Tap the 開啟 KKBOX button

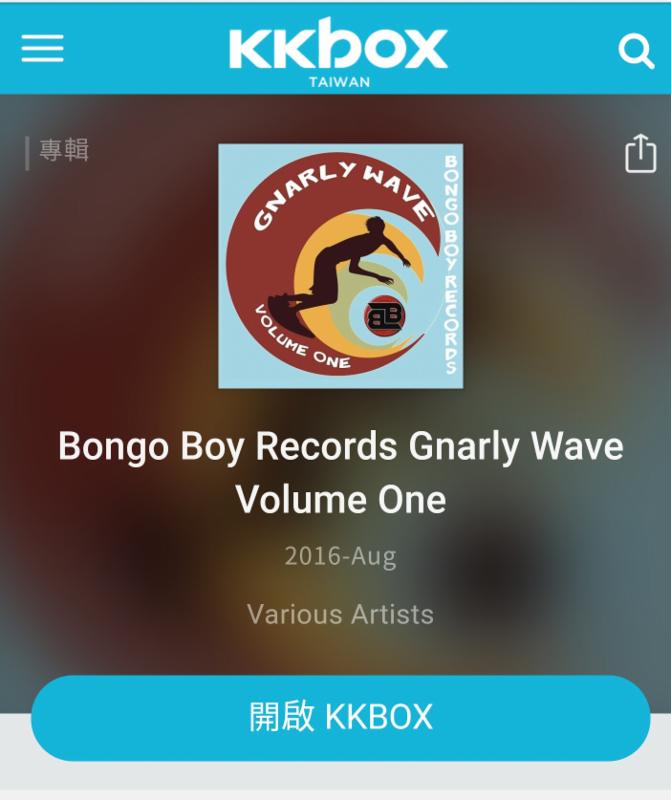coord(340,717)
